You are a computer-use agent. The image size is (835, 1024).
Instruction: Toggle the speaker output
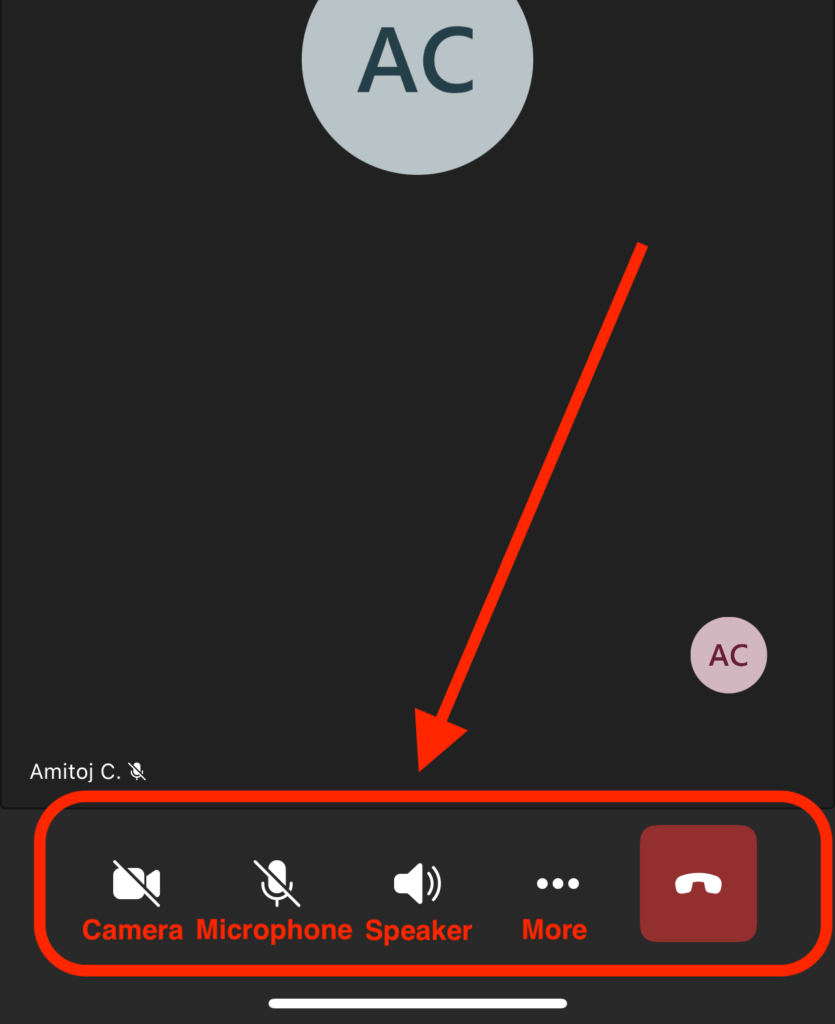[417, 884]
